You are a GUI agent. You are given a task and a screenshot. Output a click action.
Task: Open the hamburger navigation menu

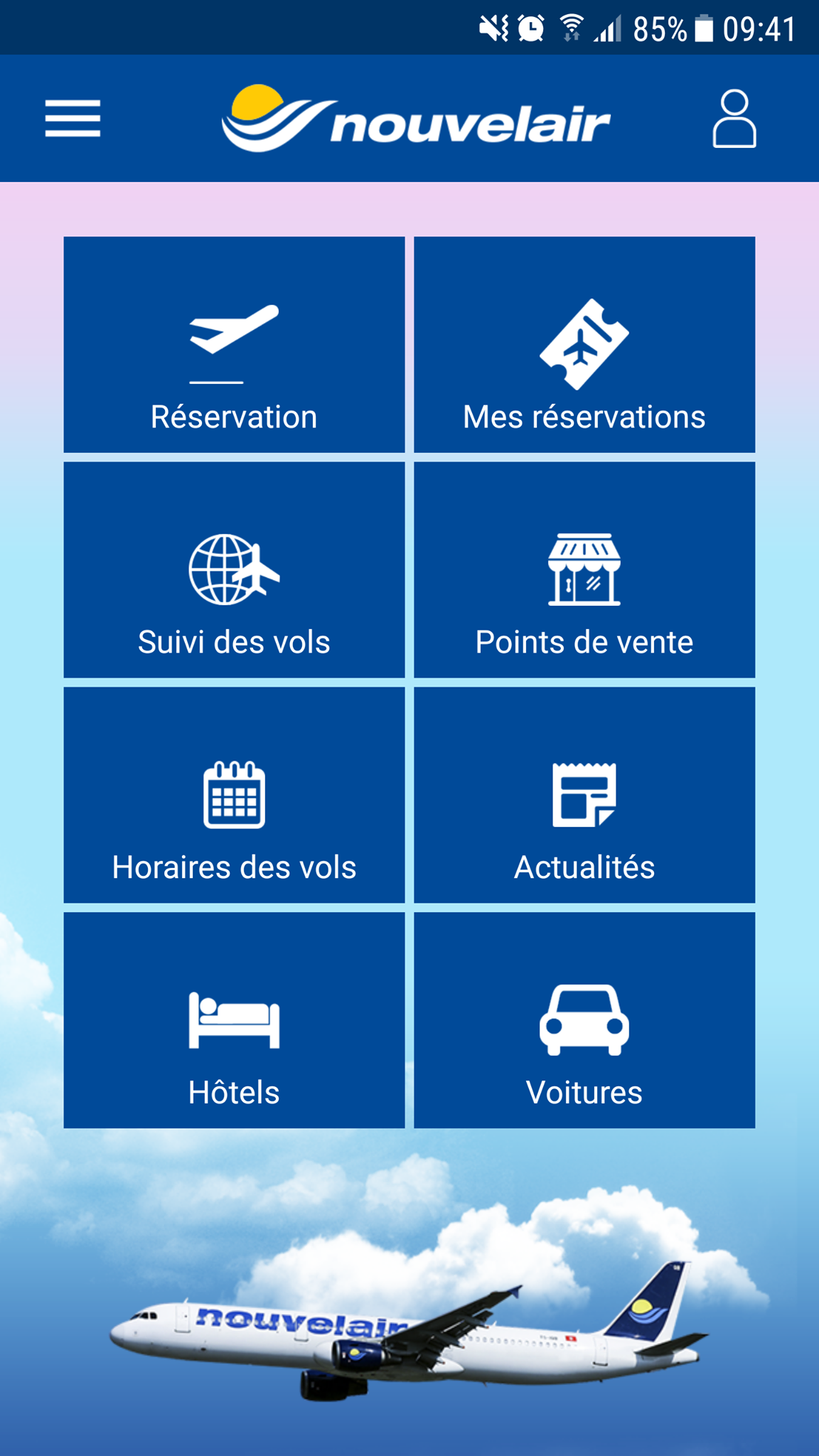click(73, 119)
